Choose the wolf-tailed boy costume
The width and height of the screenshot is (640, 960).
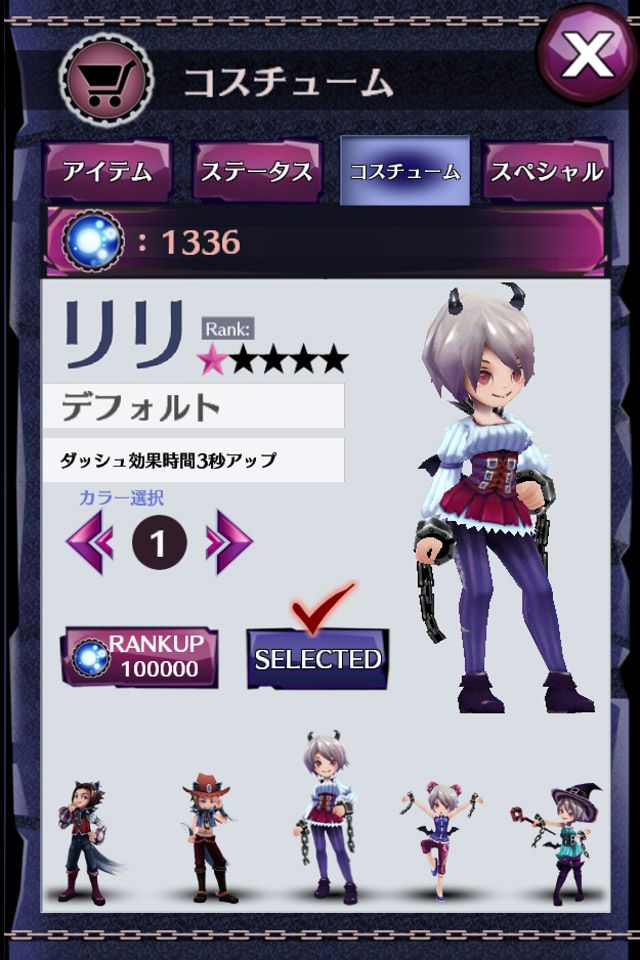pos(86,842)
